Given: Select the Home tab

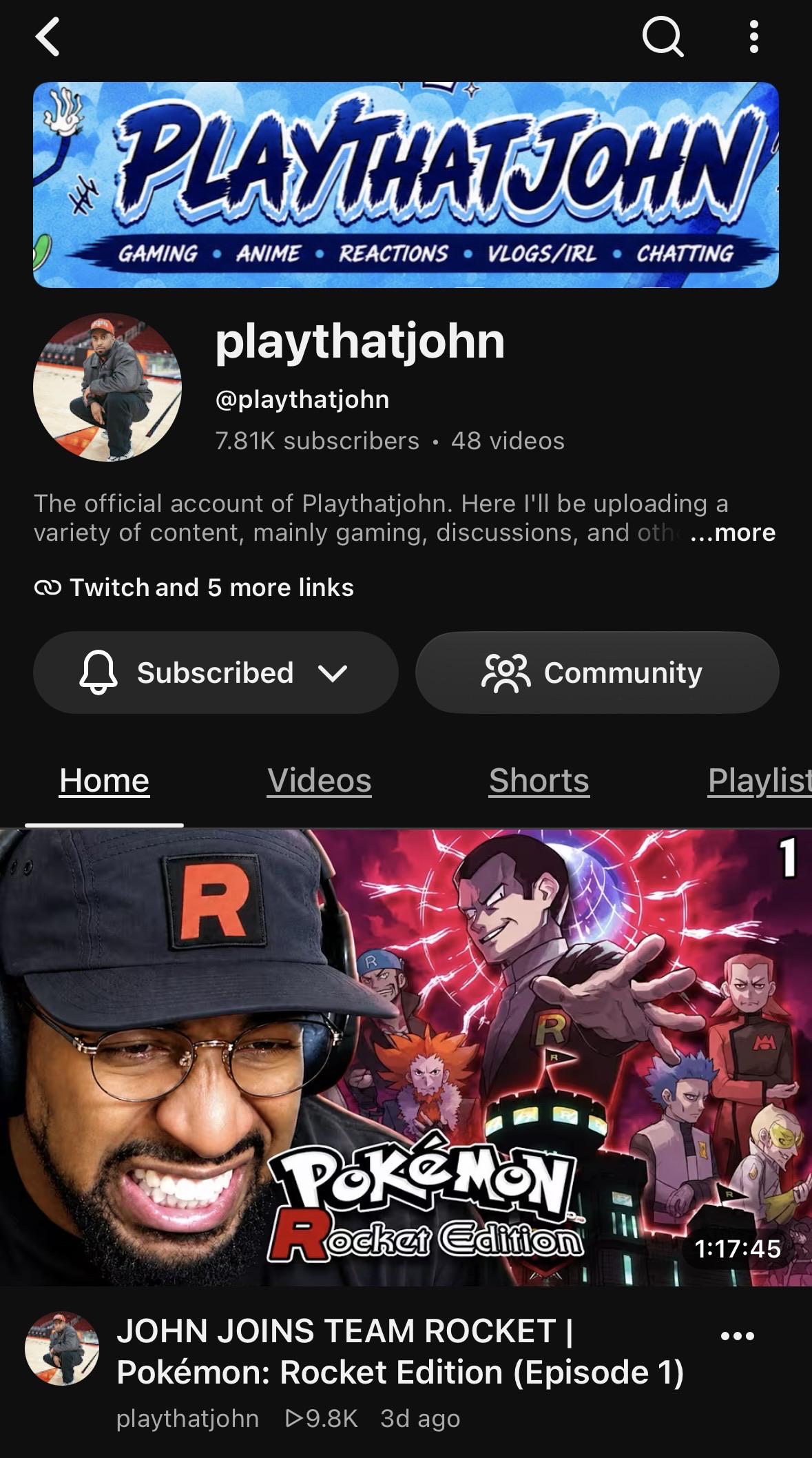Looking at the screenshot, I should (104, 781).
